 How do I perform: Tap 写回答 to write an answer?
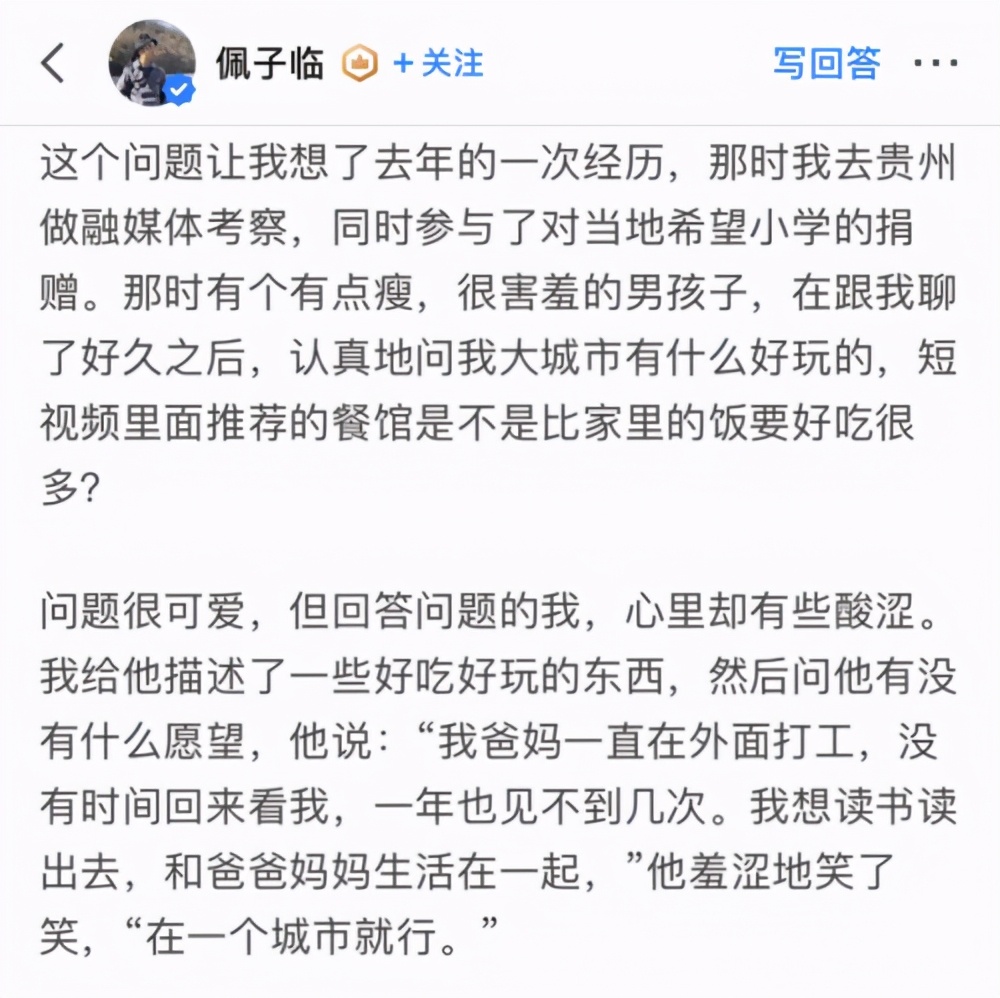point(826,63)
